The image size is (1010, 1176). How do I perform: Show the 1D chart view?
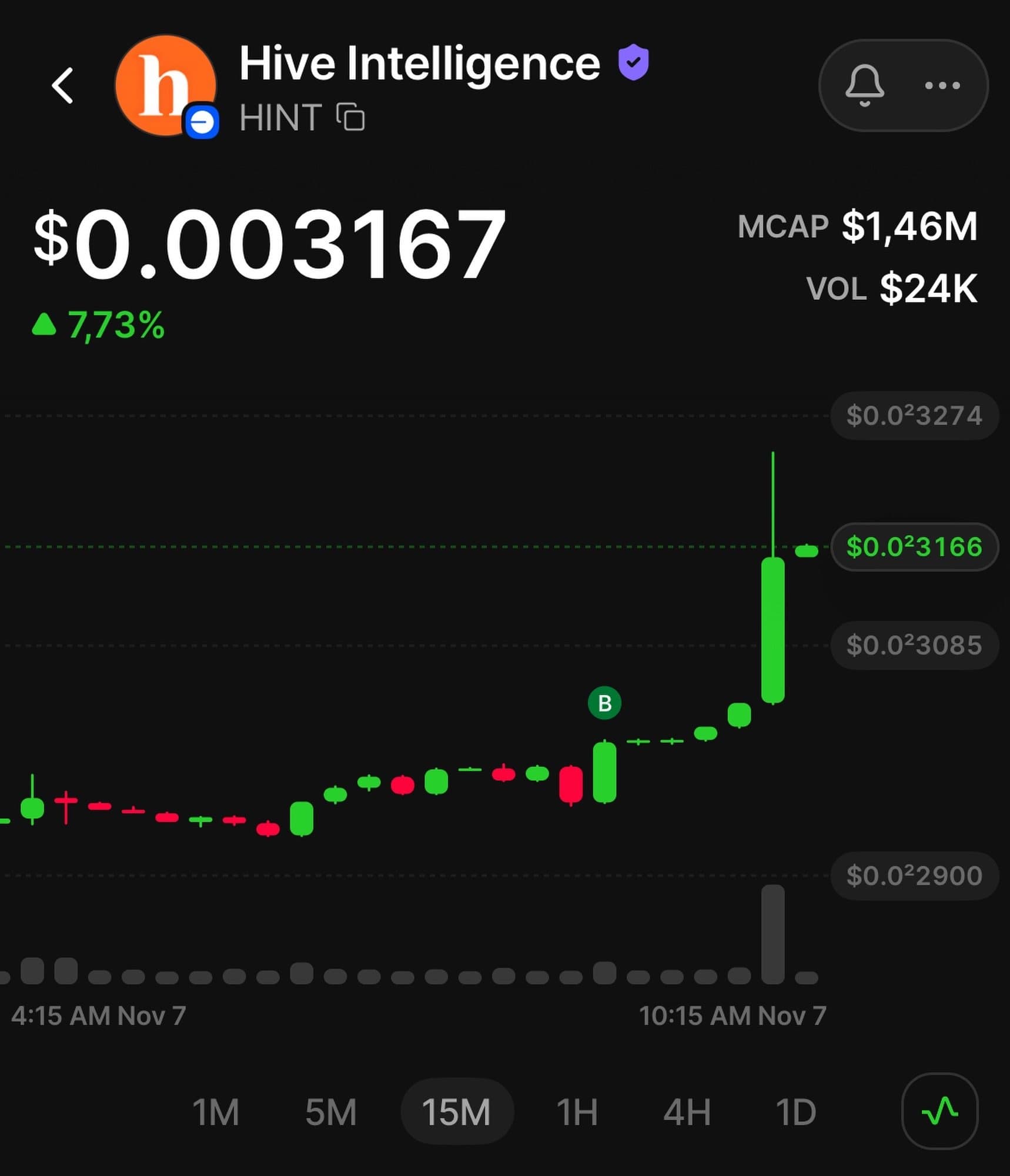(x=796, y=1112)
